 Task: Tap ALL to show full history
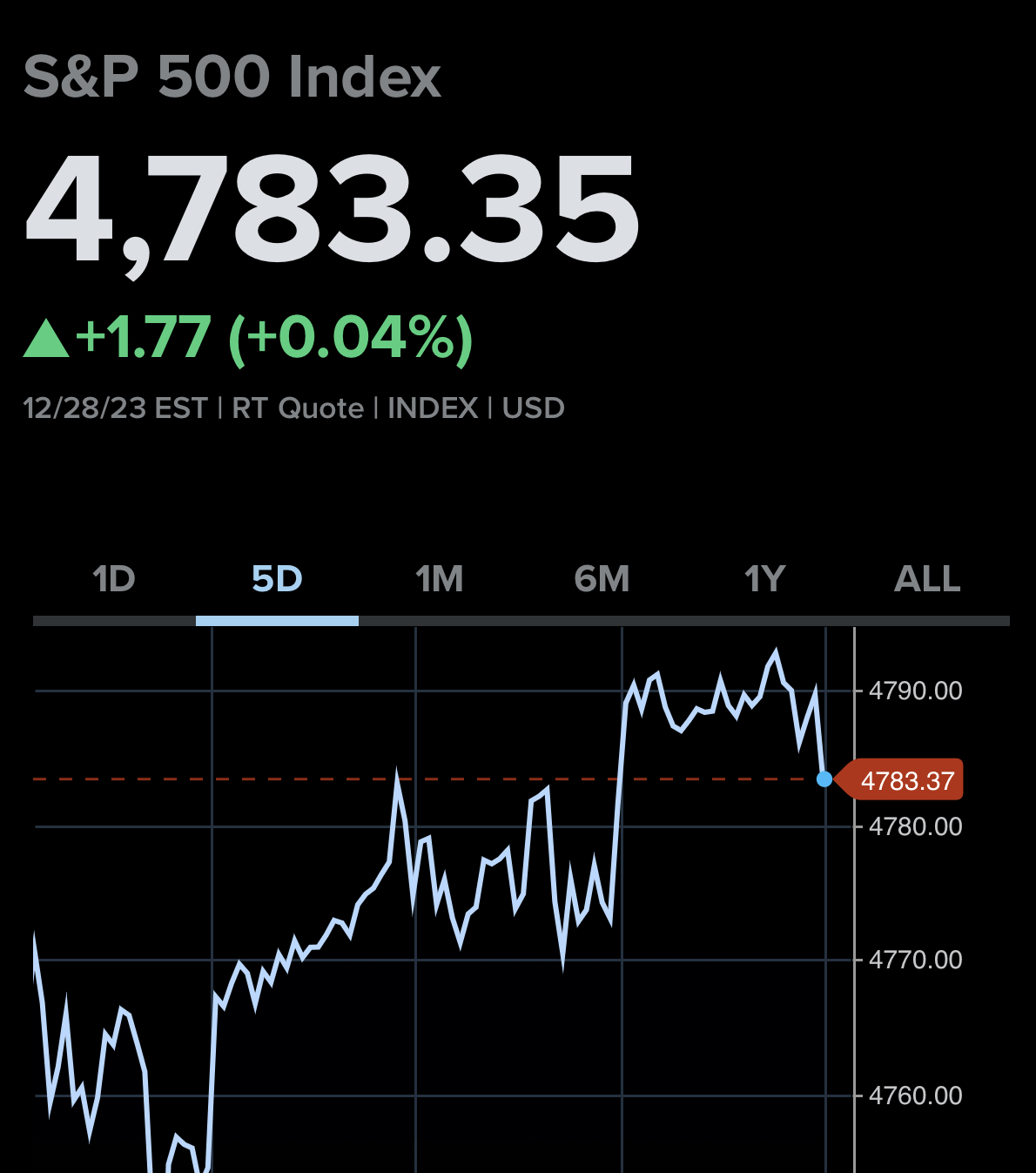[x=928, y=579]
